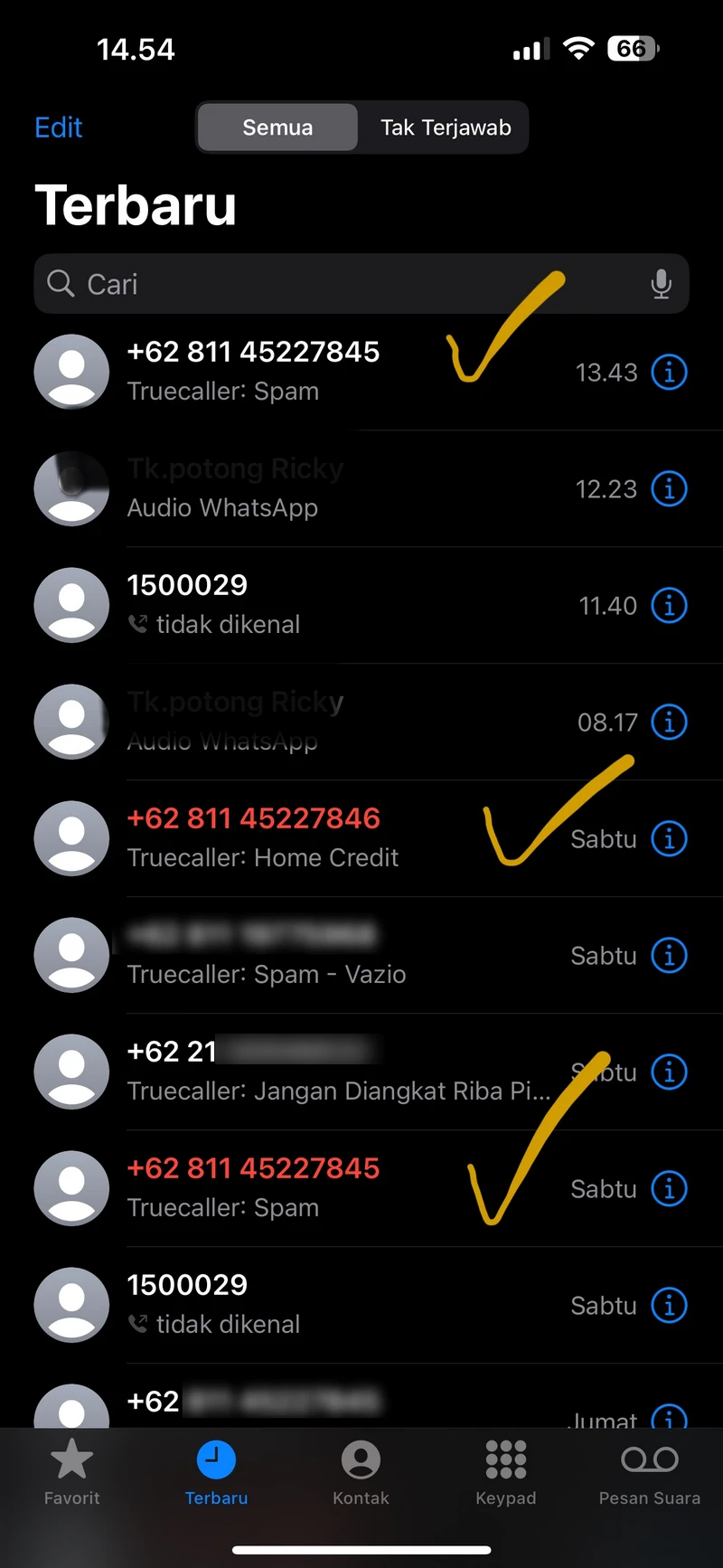Tap Edit to manage recent calls
723x1568 pixels.
point(59,128)
